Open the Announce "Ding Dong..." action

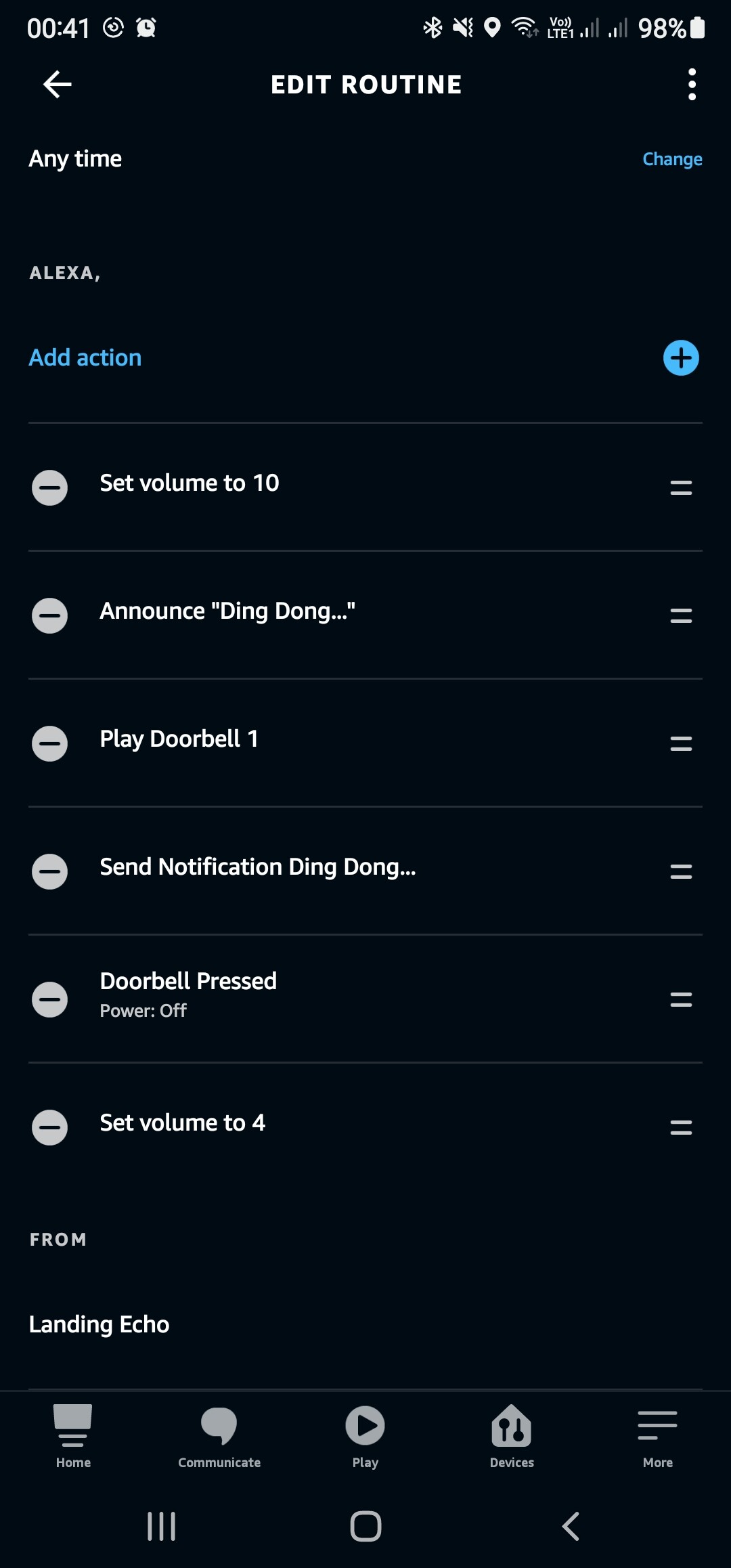coord(227,611)
